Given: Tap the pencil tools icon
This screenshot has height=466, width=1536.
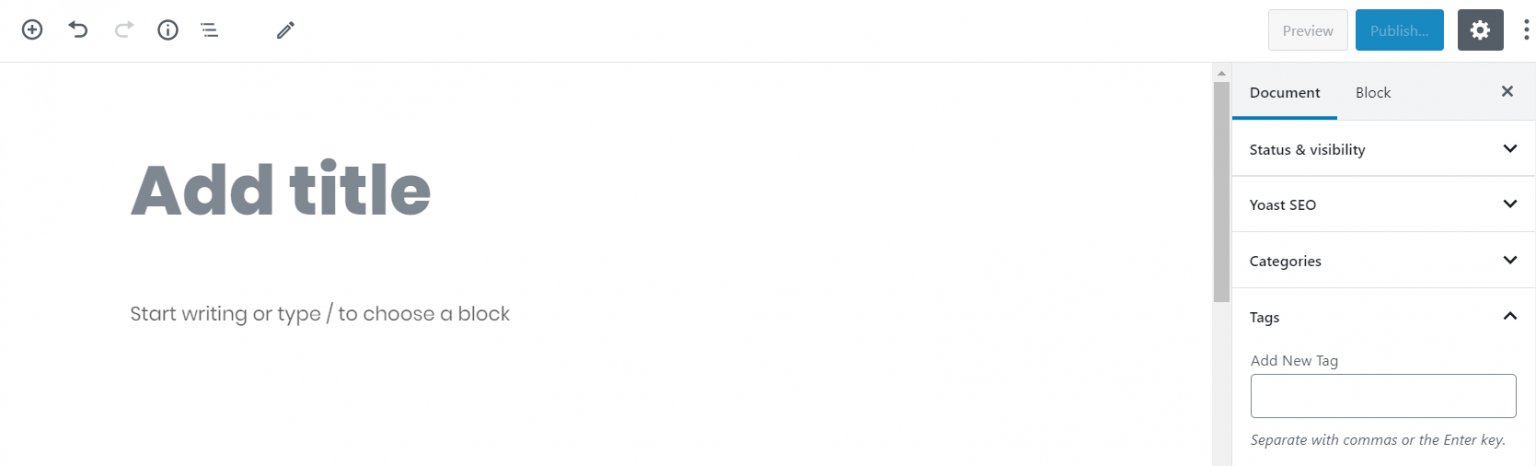Looking at the screenshot, I should (286, 30).
